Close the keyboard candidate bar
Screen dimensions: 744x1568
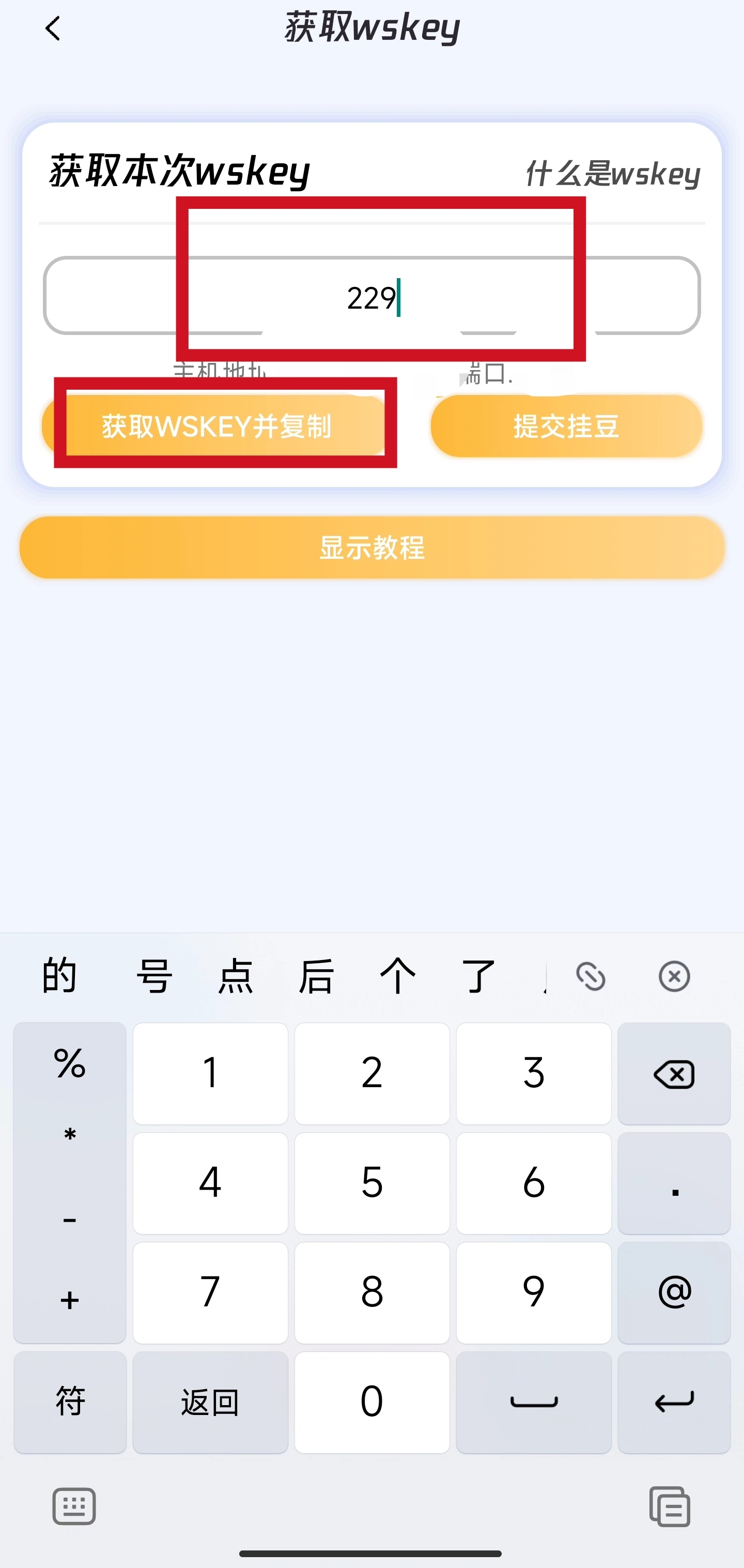pos(673,977)
